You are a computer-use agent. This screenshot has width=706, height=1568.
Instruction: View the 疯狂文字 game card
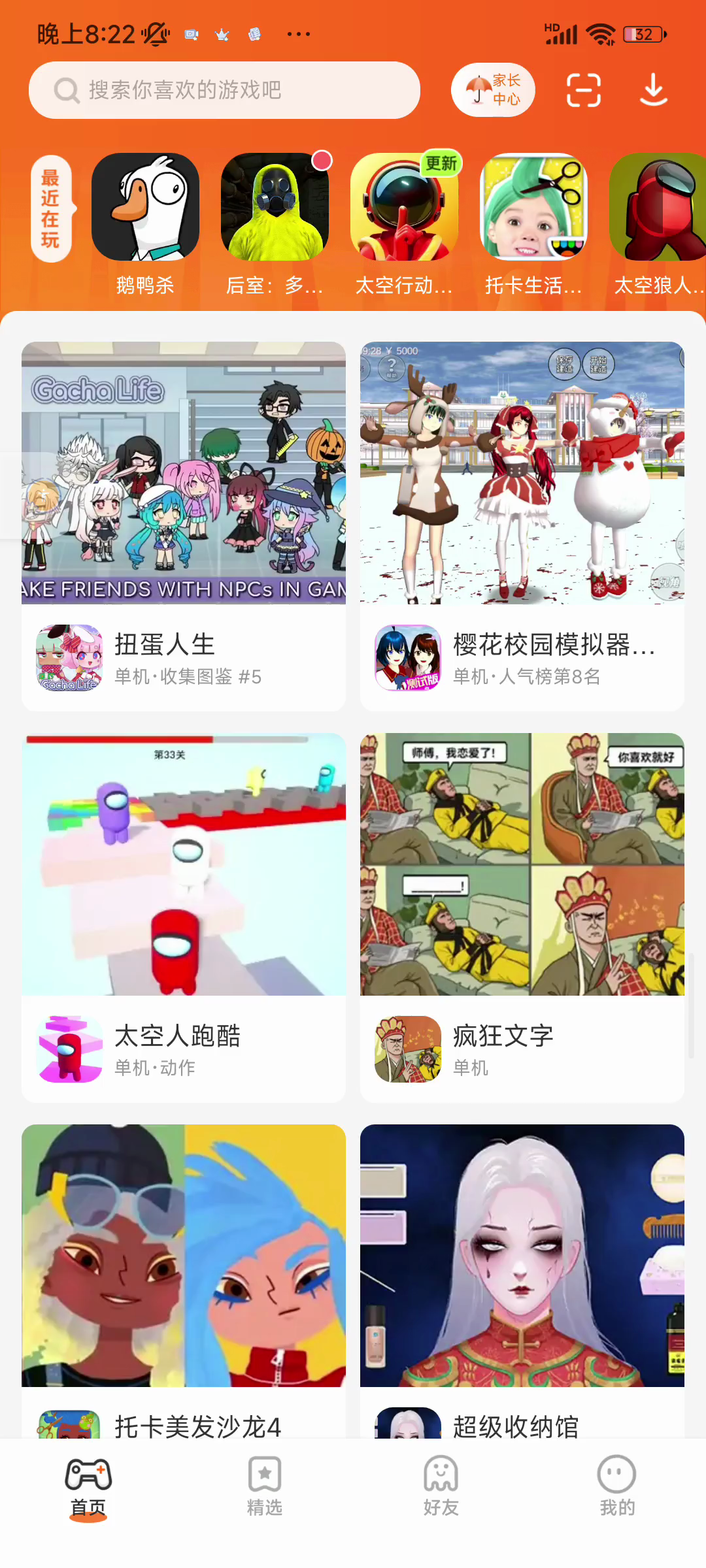pyautogui.click(x=522, y=917)
